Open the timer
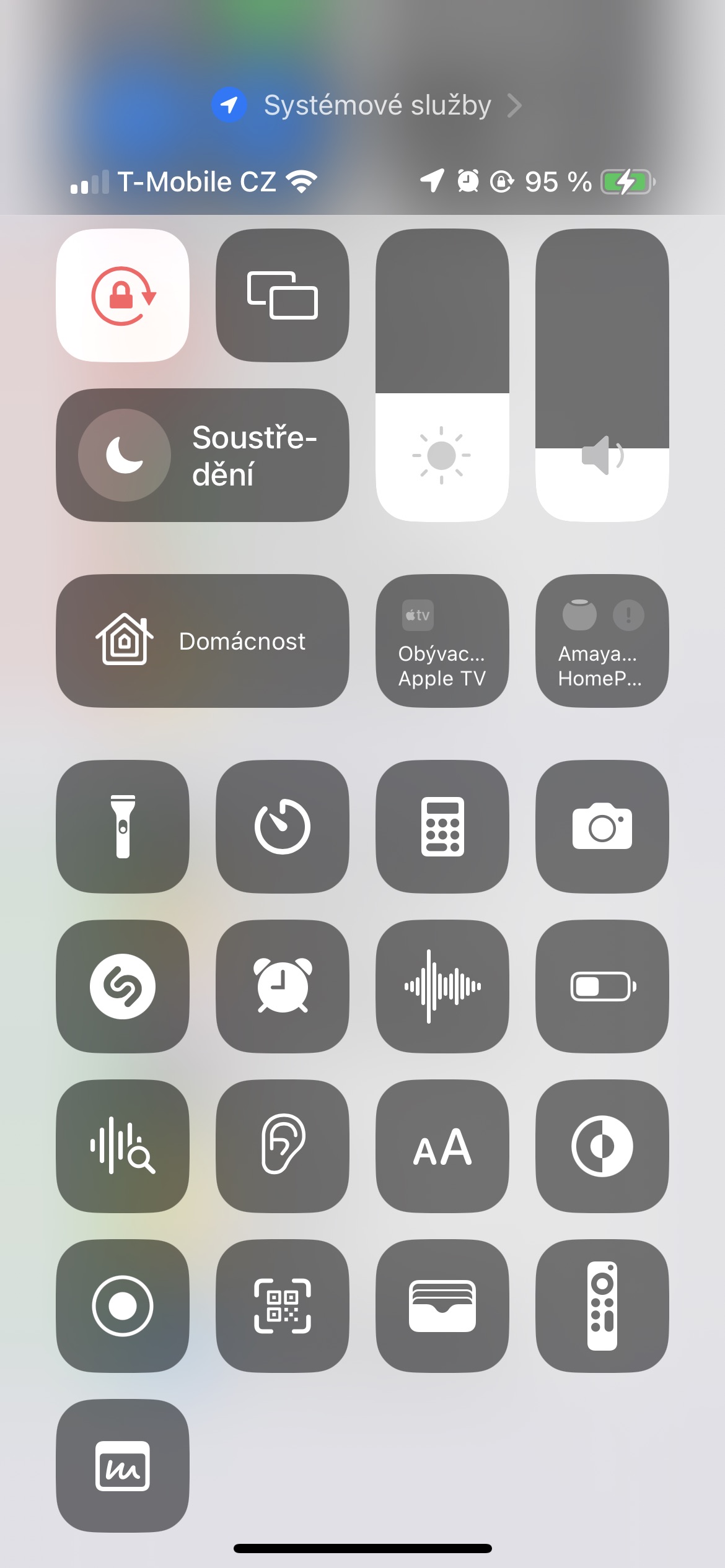 click(x=283, y=827)
